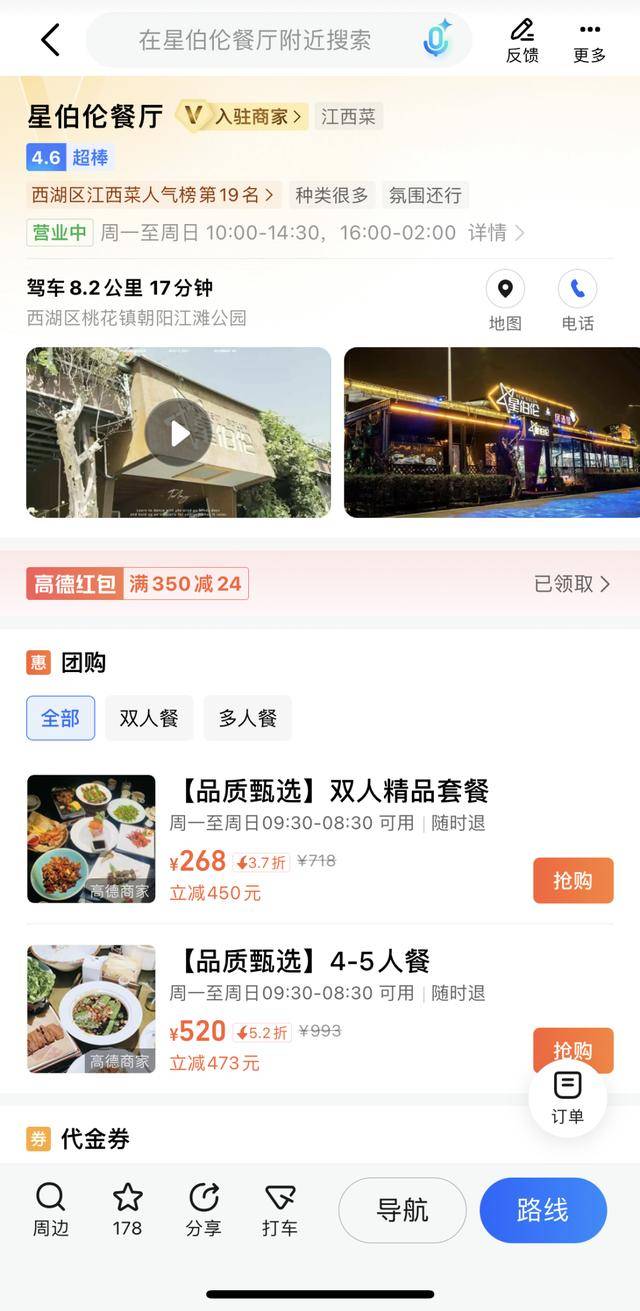
Task: Tap 抢购 for 双人精品套餐
Action: point(572,880)
